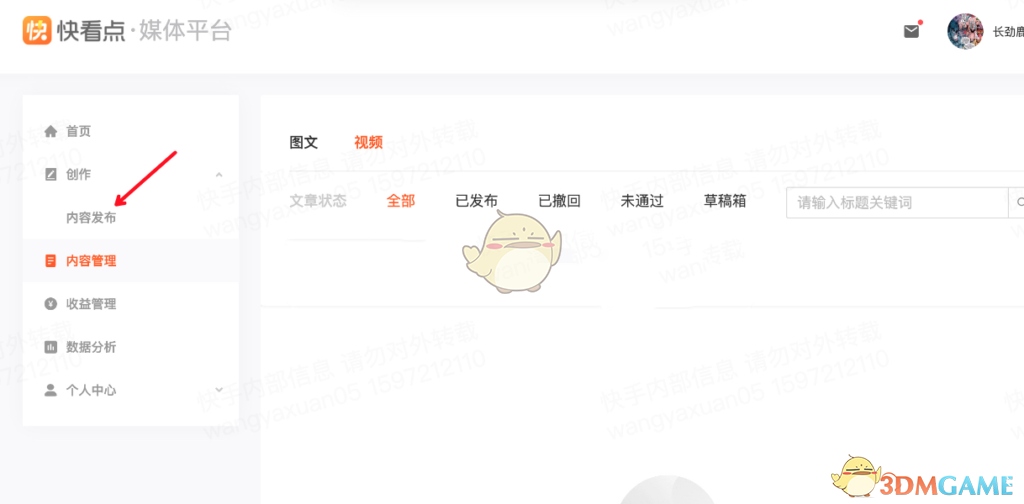Screen dimensions: 1024x504
Task: Expand the 个人中心 menu
Action: tap(219, 390)
